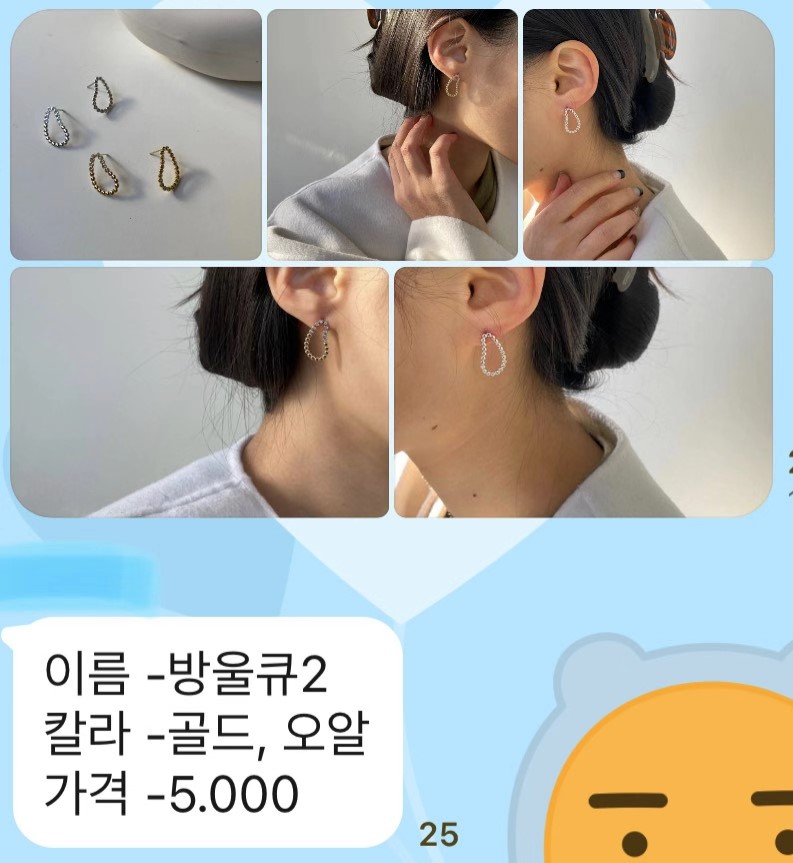View the gold earring photo with hand on neck
Screen dimensions: 793x863
[392, 135]
